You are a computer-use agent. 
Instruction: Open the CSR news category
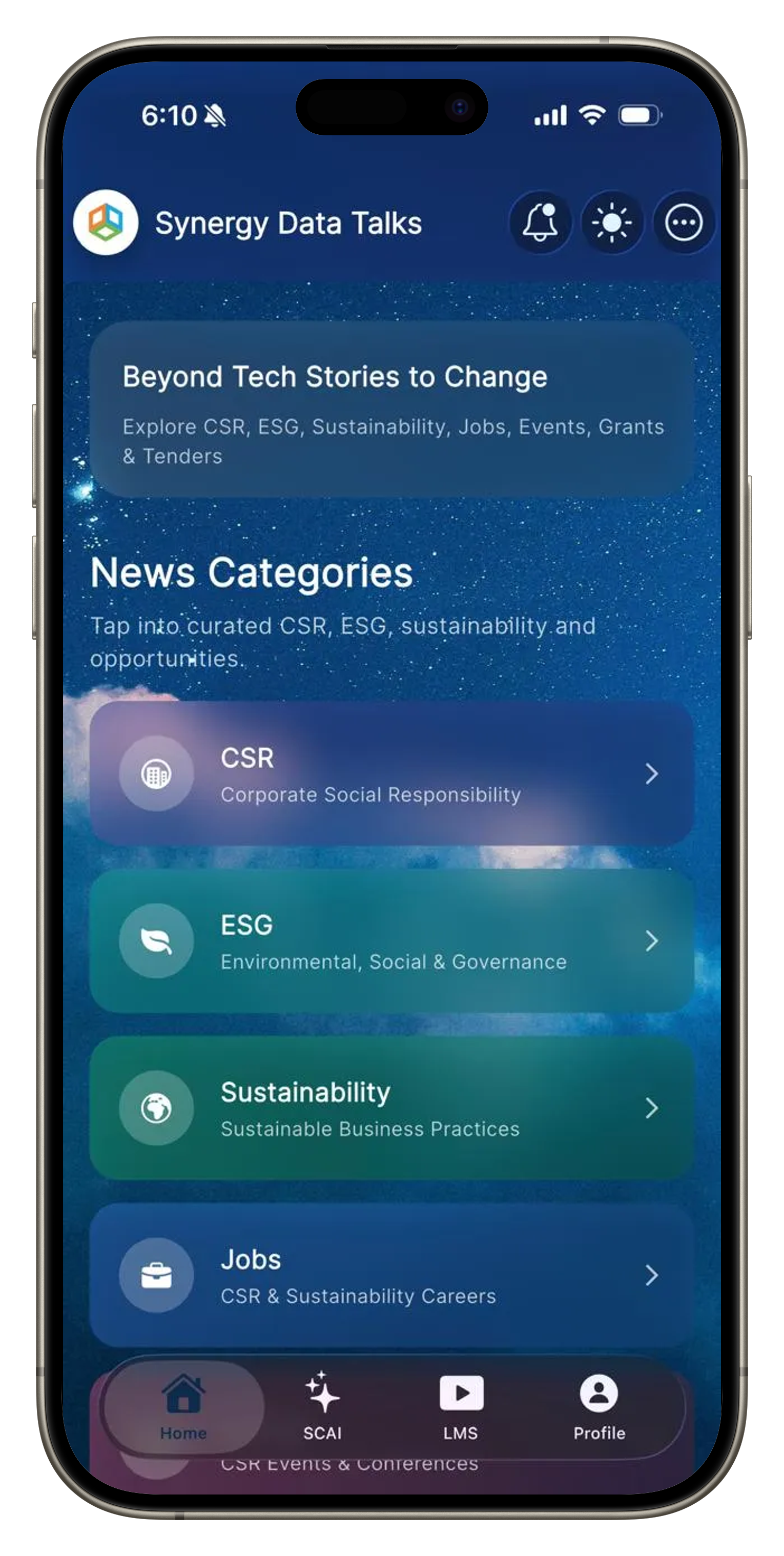point(391,773)
